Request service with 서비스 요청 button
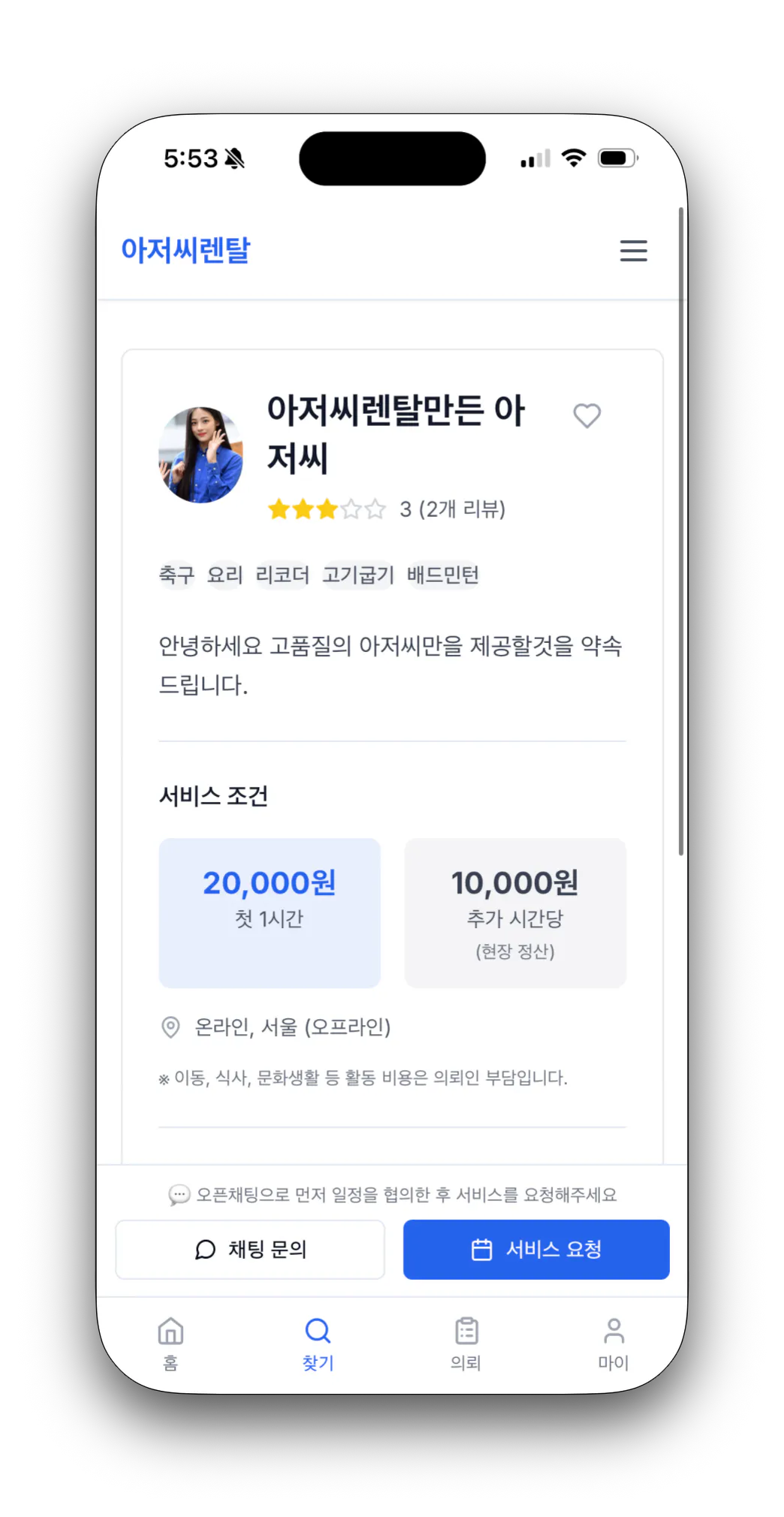784x1517 pixels. click(x=536, y=1249)
